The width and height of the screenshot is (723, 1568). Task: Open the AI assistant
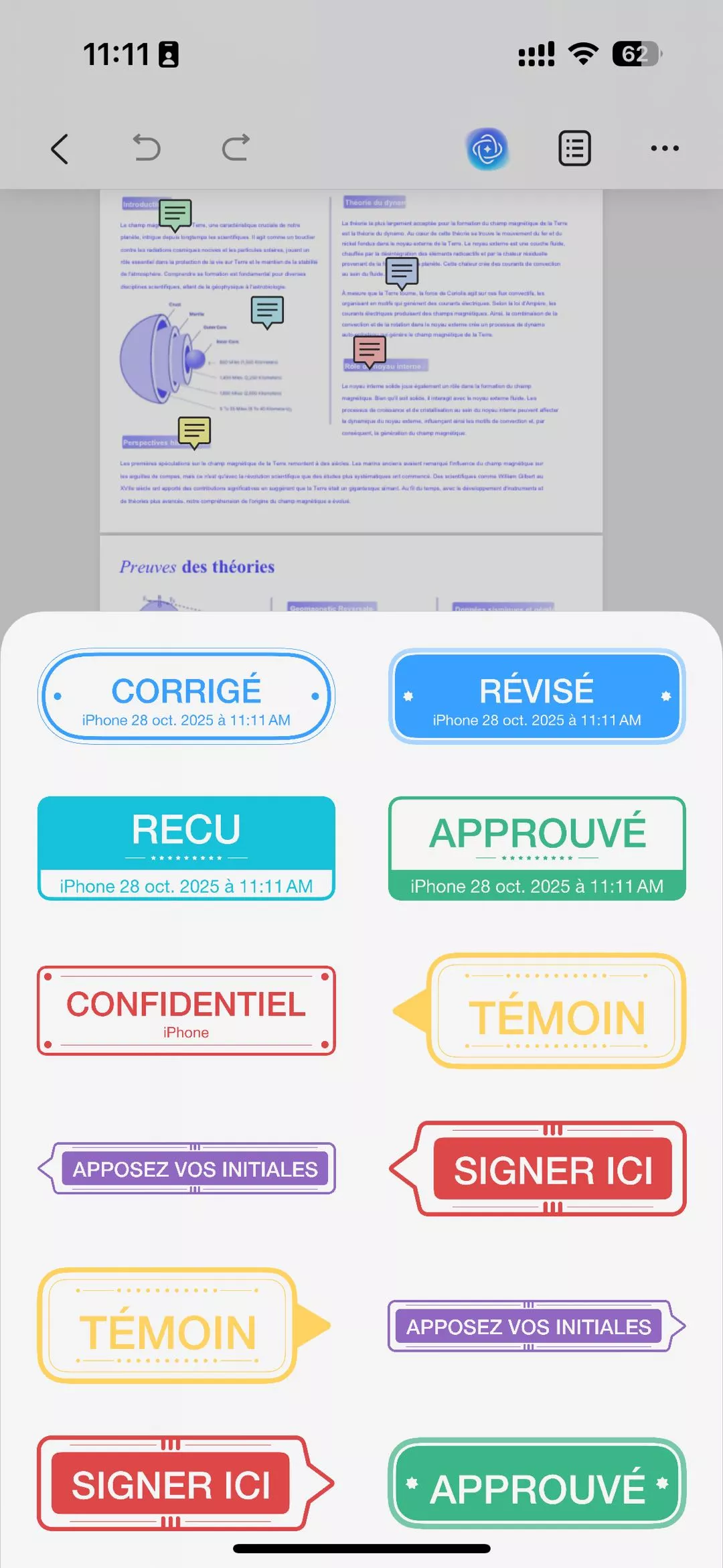point(489,149)
